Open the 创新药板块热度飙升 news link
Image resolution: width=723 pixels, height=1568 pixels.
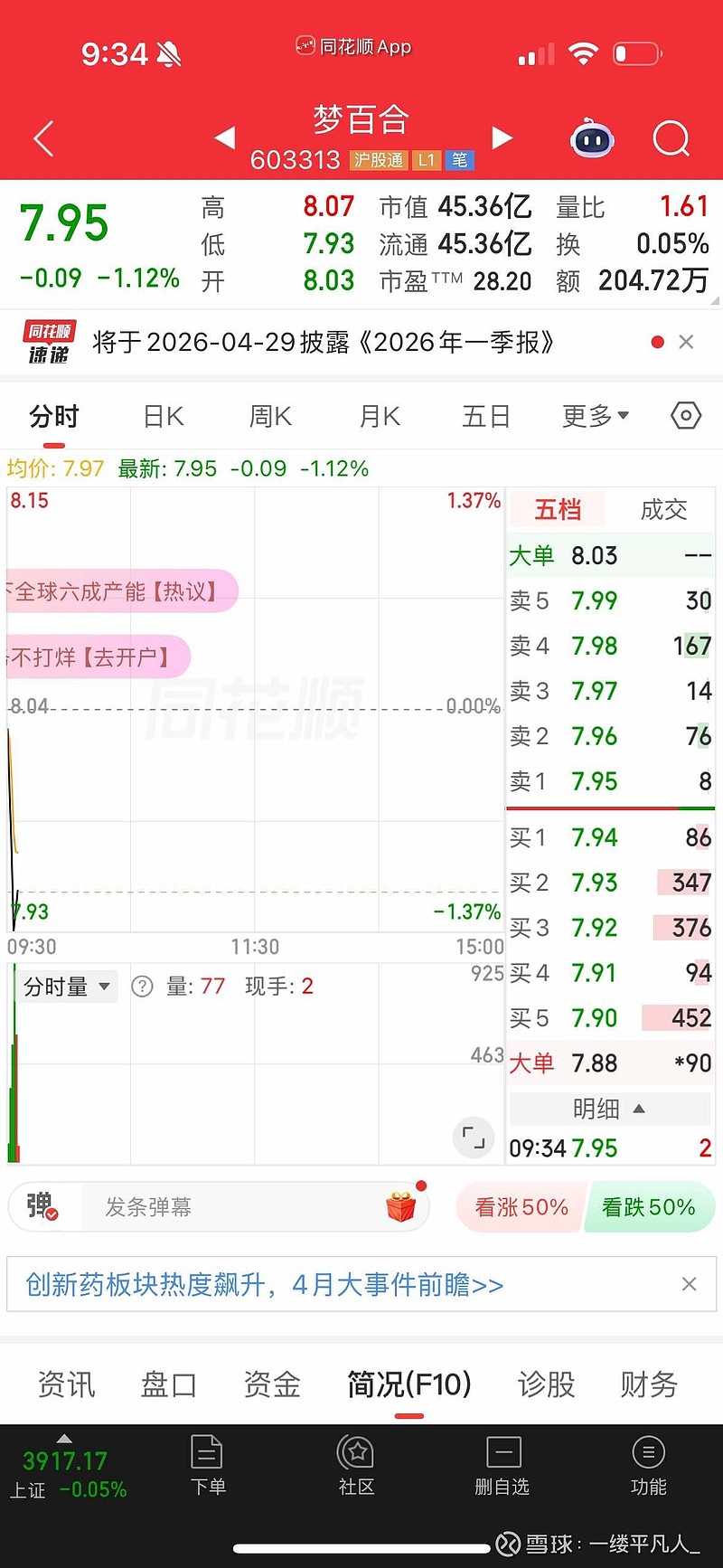click(x=271, y=1284)
